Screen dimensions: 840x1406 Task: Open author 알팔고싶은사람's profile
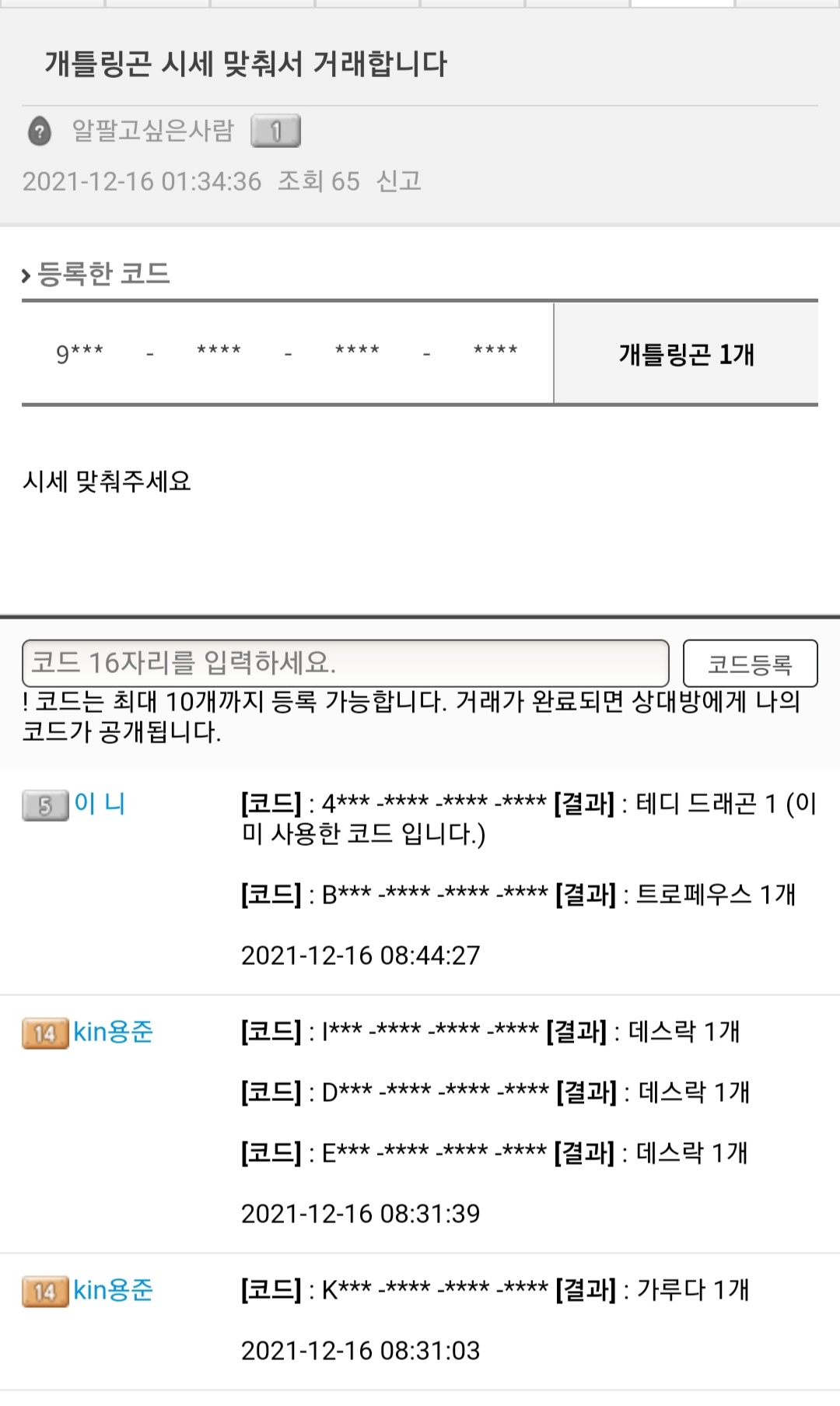point(152,131)
